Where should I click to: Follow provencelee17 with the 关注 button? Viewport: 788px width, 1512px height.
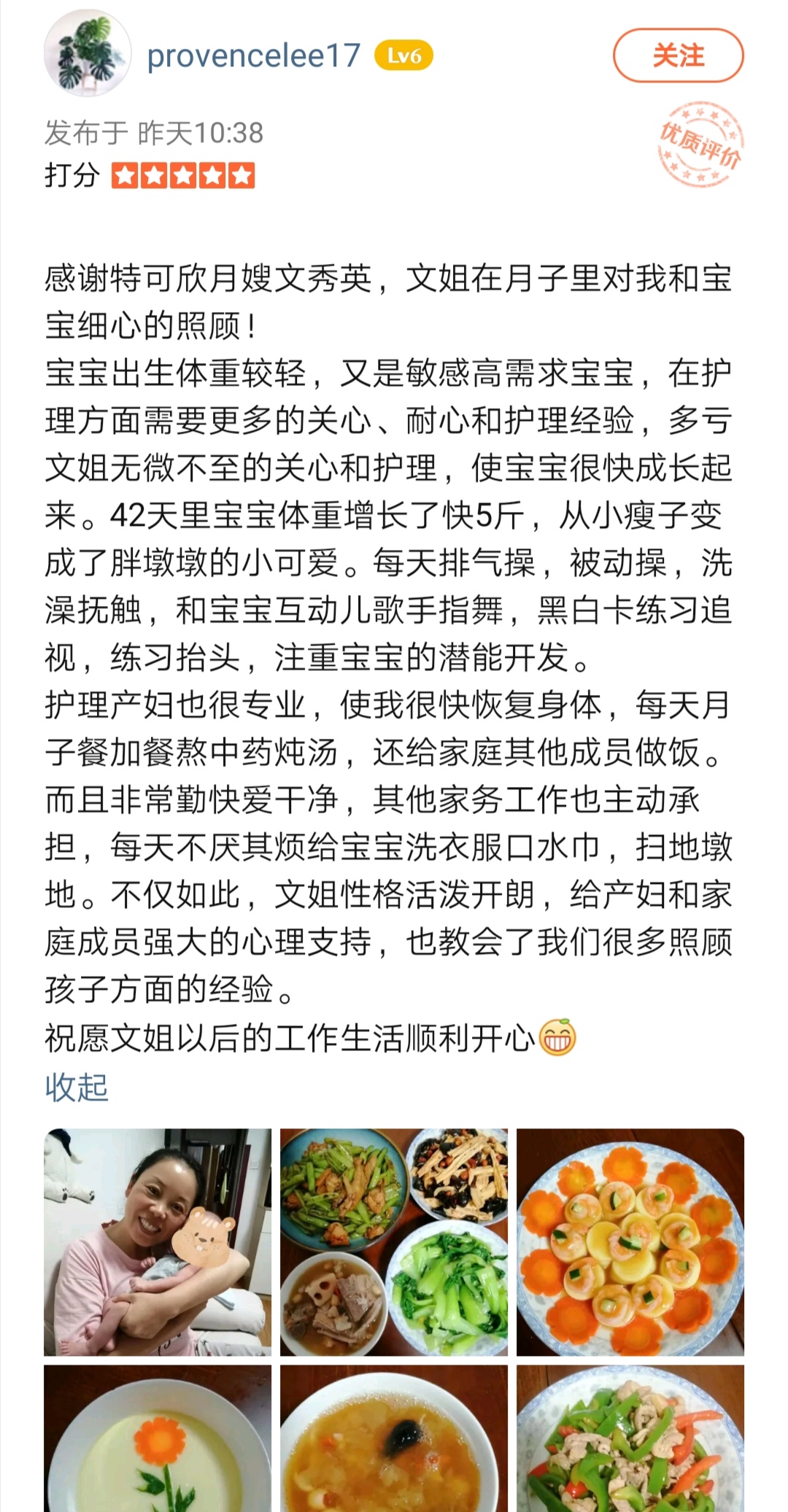678,55
